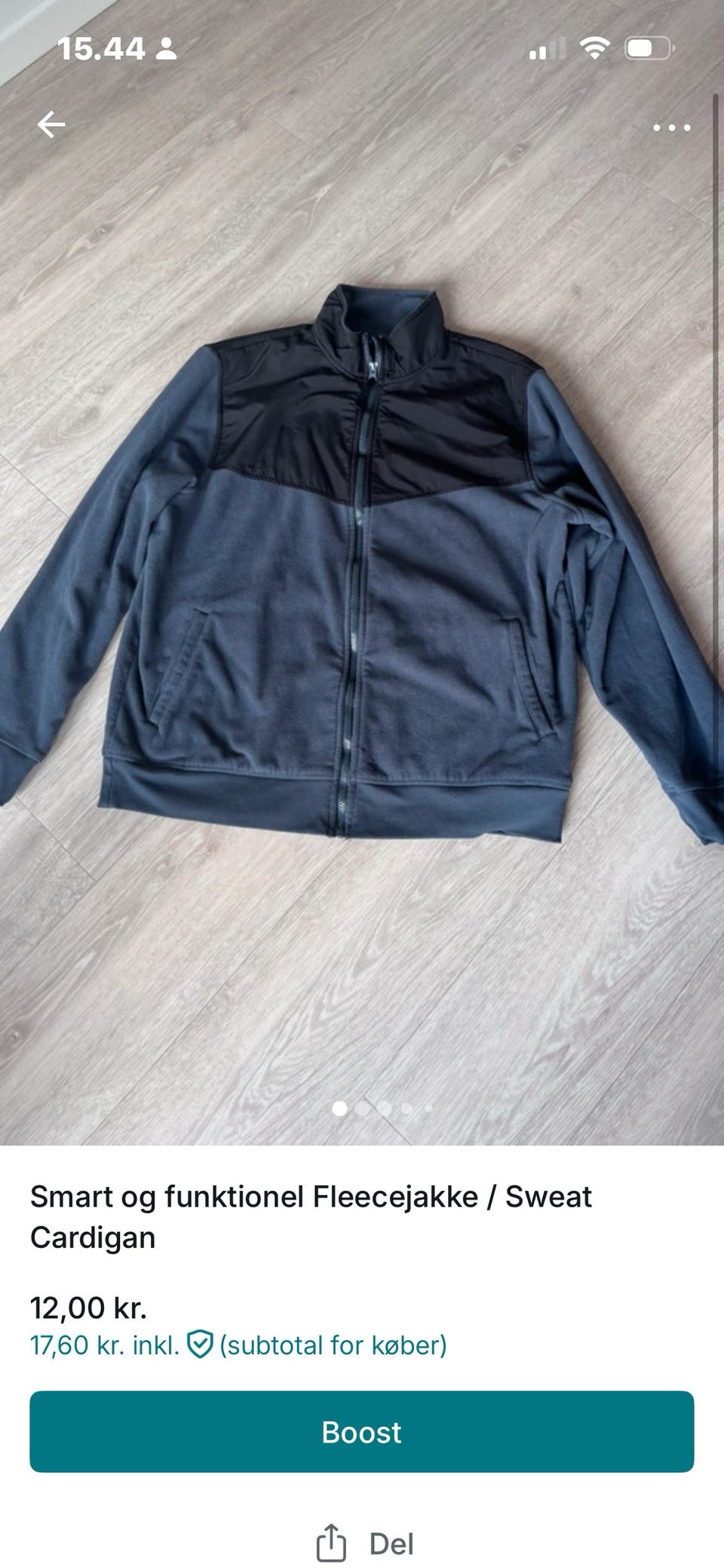Open buyer protection info on subtotal line

coord(200,1344)
